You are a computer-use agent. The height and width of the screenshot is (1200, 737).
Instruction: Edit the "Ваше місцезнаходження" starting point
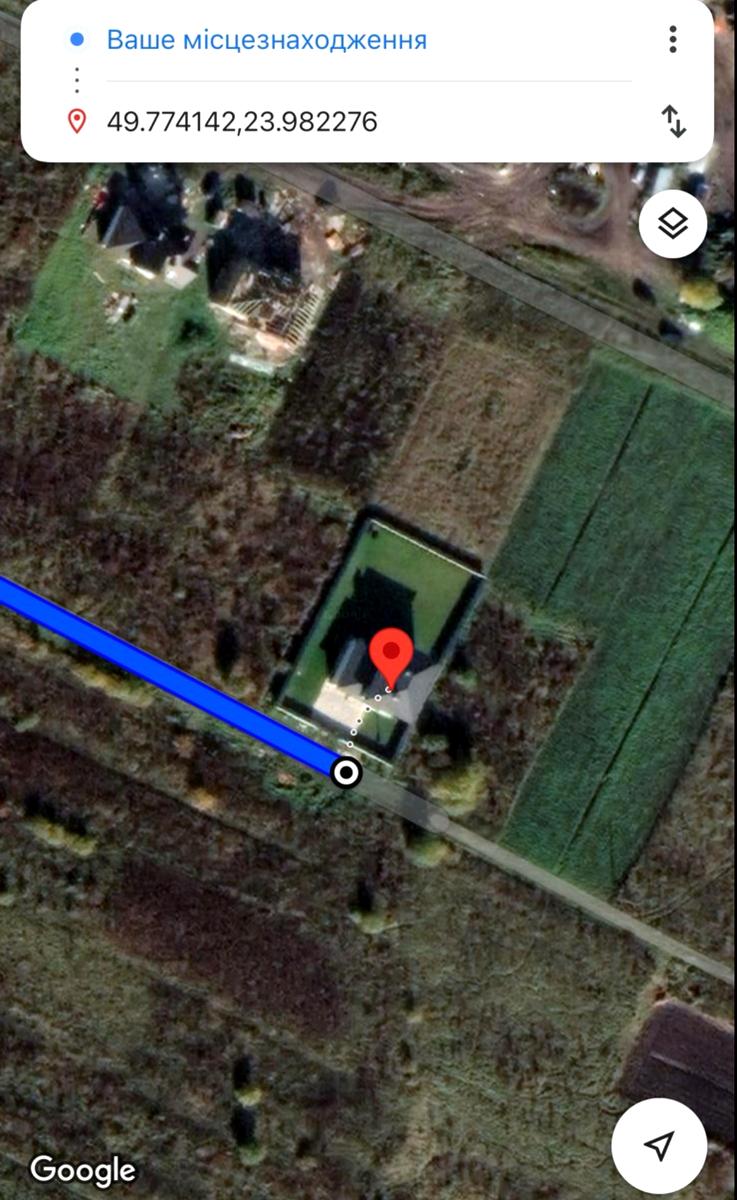pos(267,40)
